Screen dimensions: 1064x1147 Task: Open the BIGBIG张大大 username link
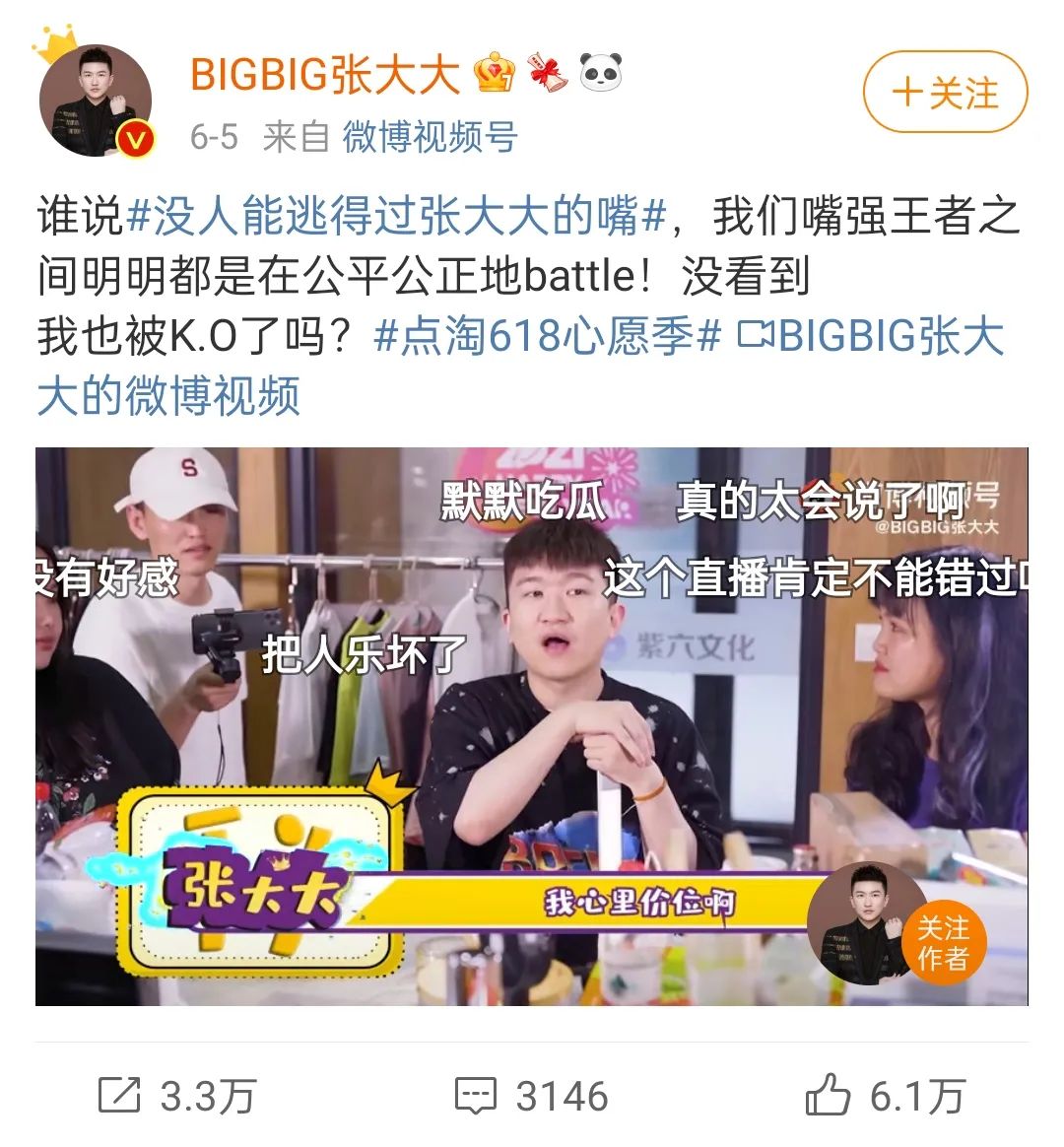(325, 75)
